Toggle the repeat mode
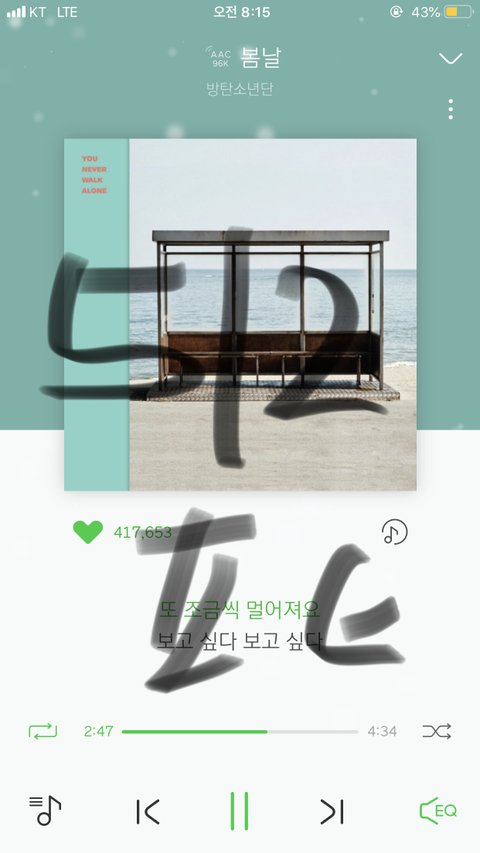The width and height of the screenshot is (480, 853). pyautogui.click(x=42, y=731)
